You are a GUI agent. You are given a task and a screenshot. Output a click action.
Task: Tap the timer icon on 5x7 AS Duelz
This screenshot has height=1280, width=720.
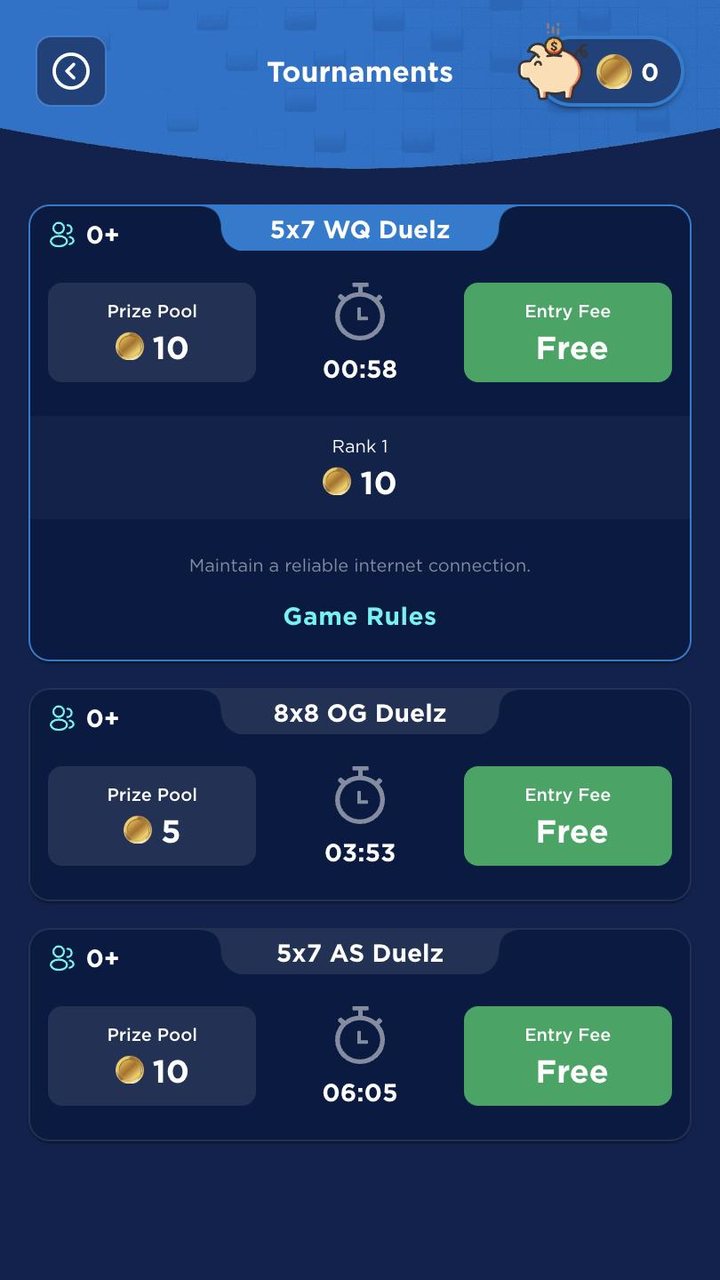(x=360, y=1038)
